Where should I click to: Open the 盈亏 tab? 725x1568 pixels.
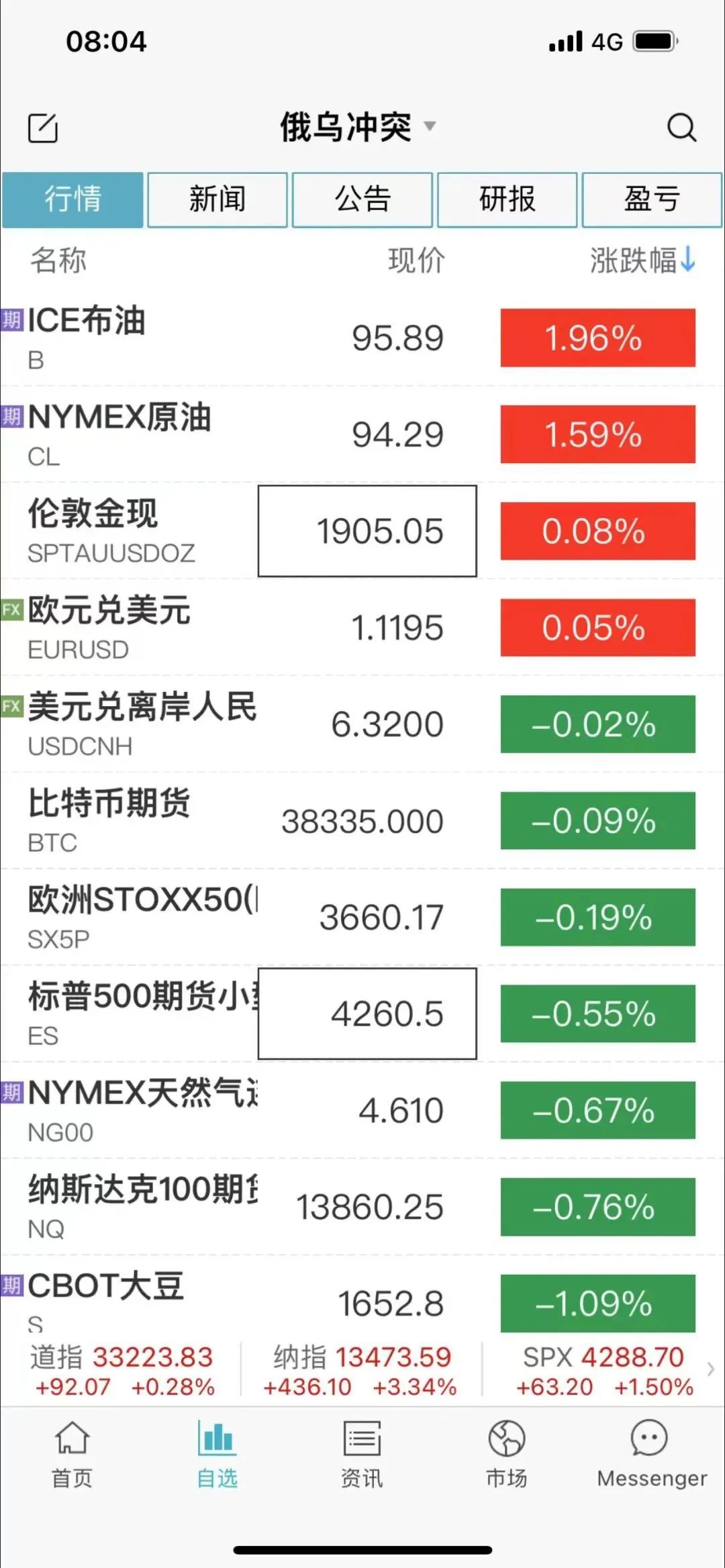click(652, 200)
